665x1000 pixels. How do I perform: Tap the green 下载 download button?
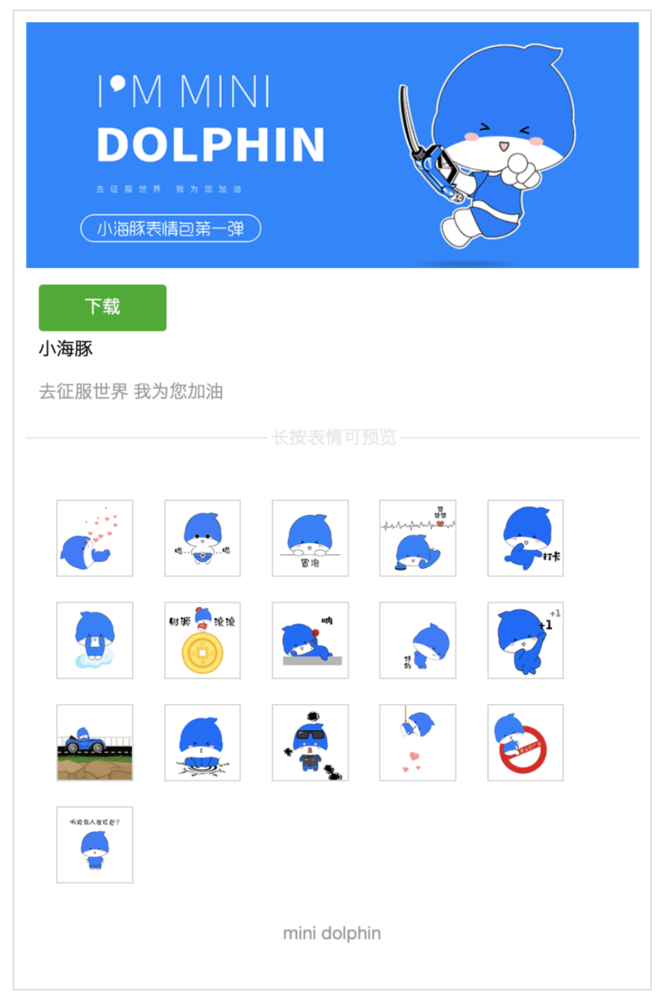click(x=102, y=307)
